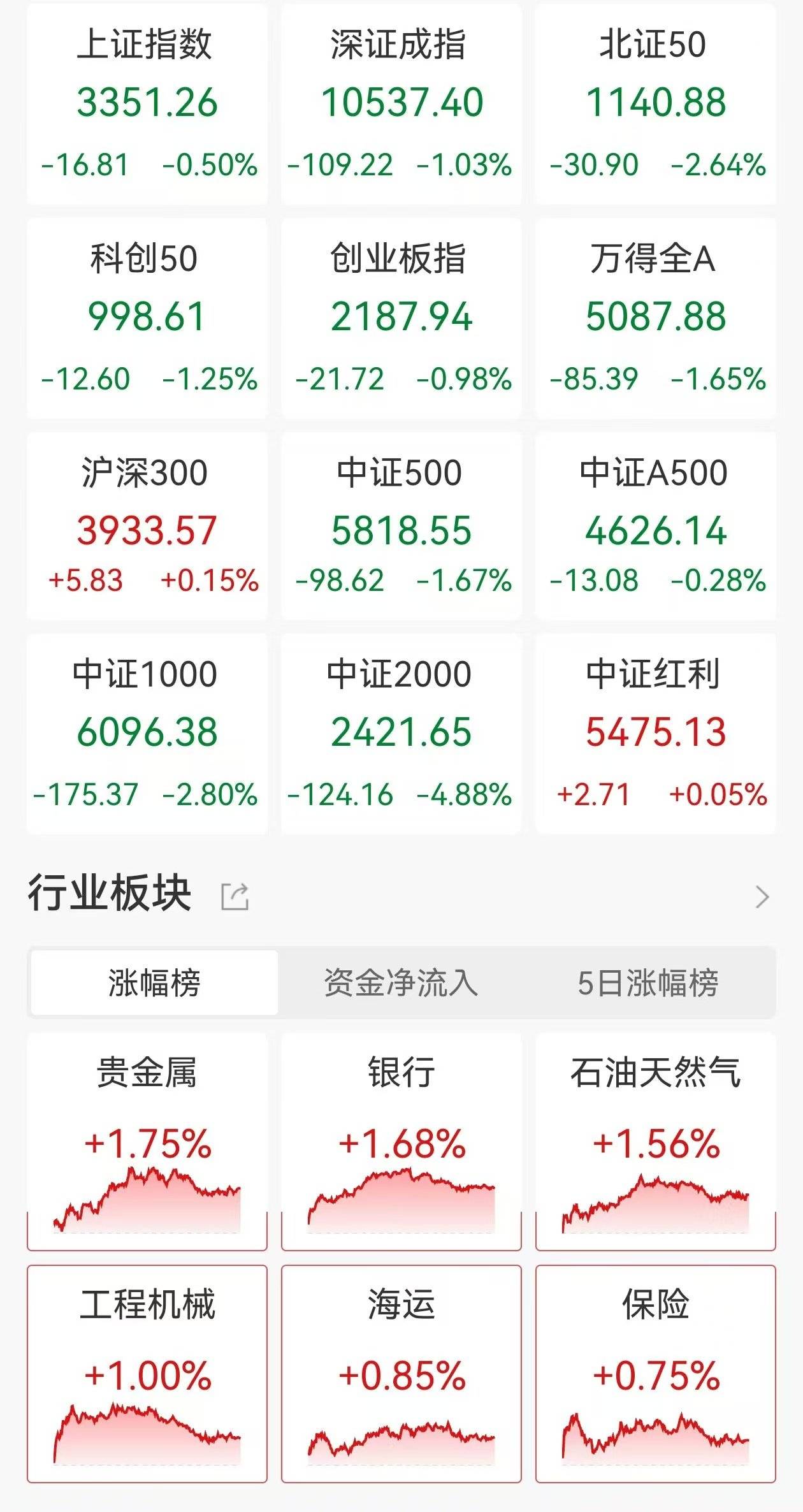Open the 中证500 index card

coord(401,526)
